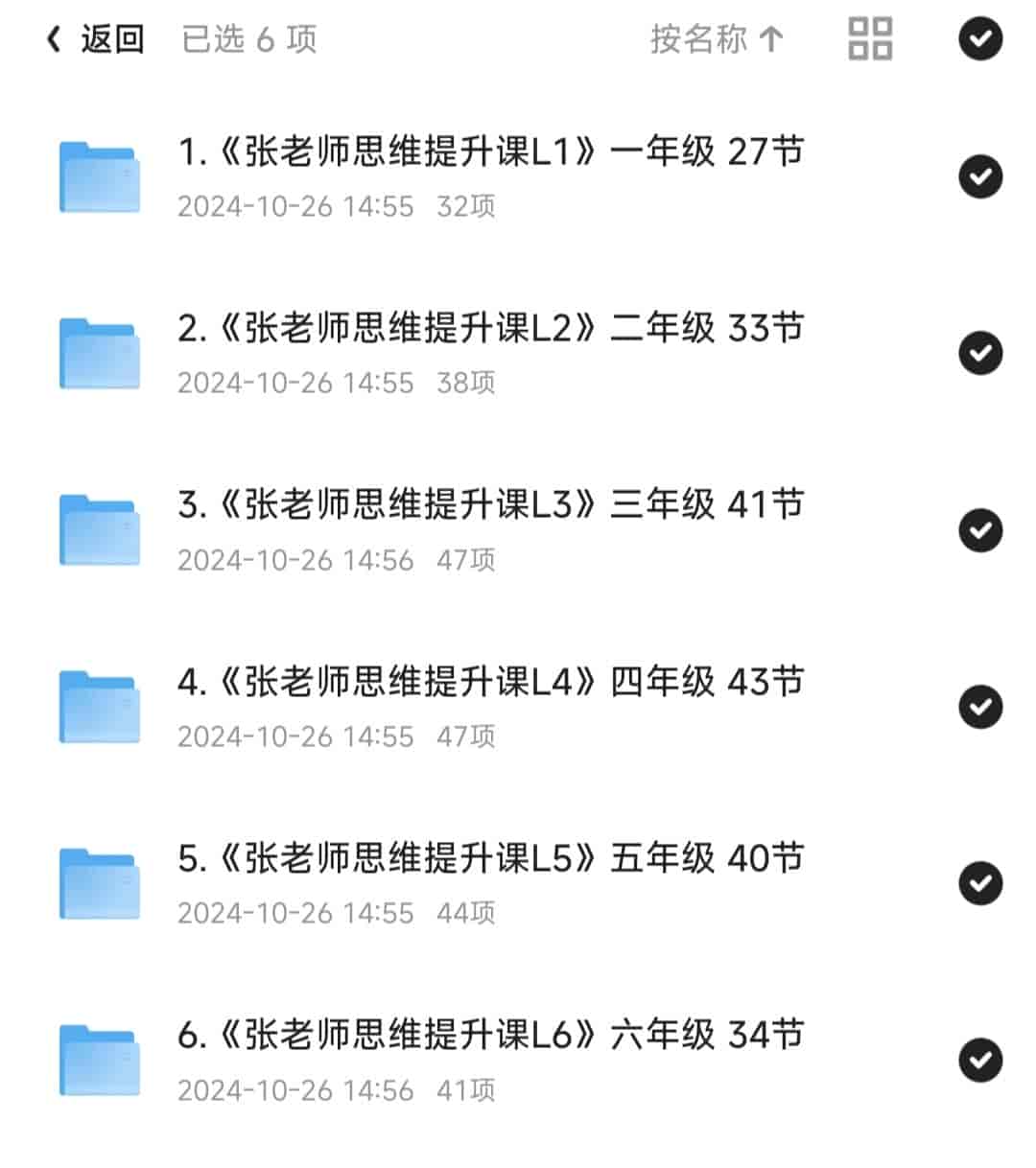Uncheck the L4 四年级 43节 folder
Screen dimensions: 1036x1168
point(980,708)
